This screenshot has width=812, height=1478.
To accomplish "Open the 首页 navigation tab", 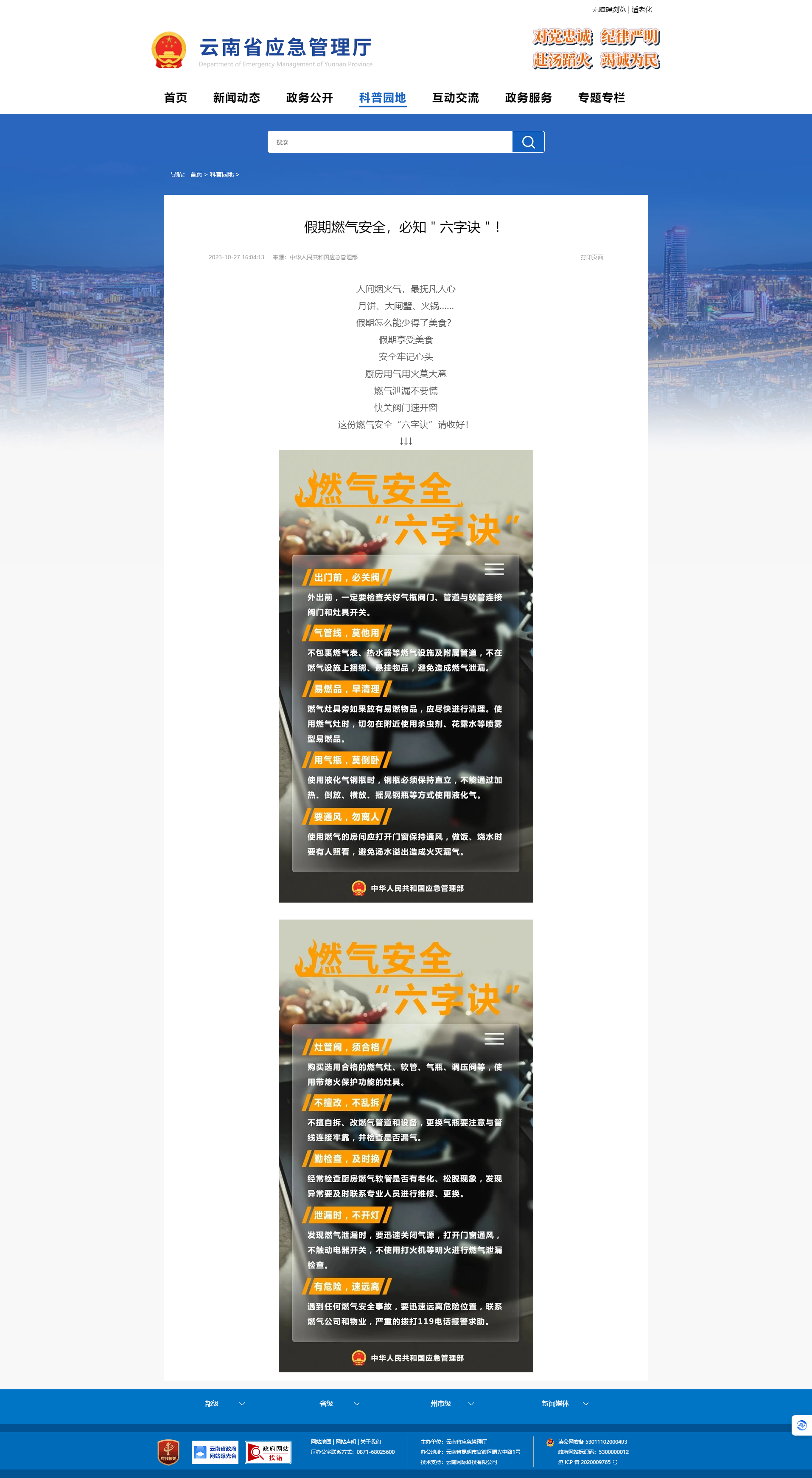I will click(176, 98).
